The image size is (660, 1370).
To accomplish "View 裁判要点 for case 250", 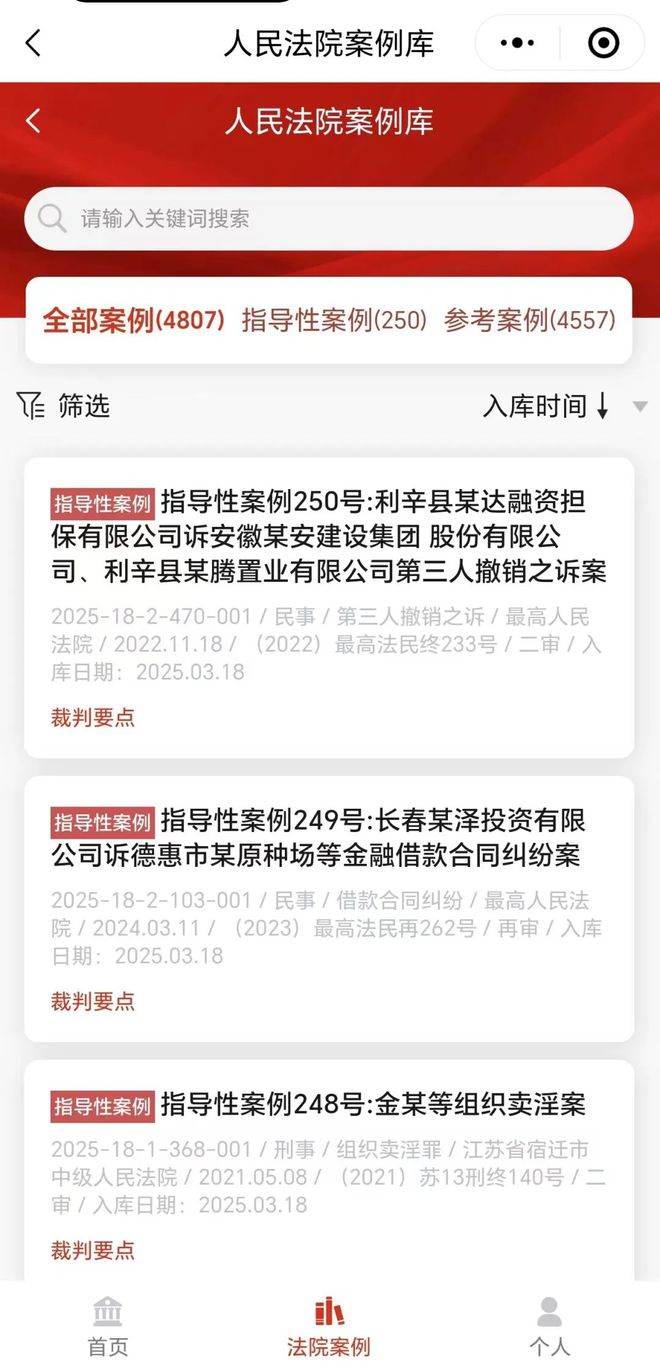I will coord(93,717).
